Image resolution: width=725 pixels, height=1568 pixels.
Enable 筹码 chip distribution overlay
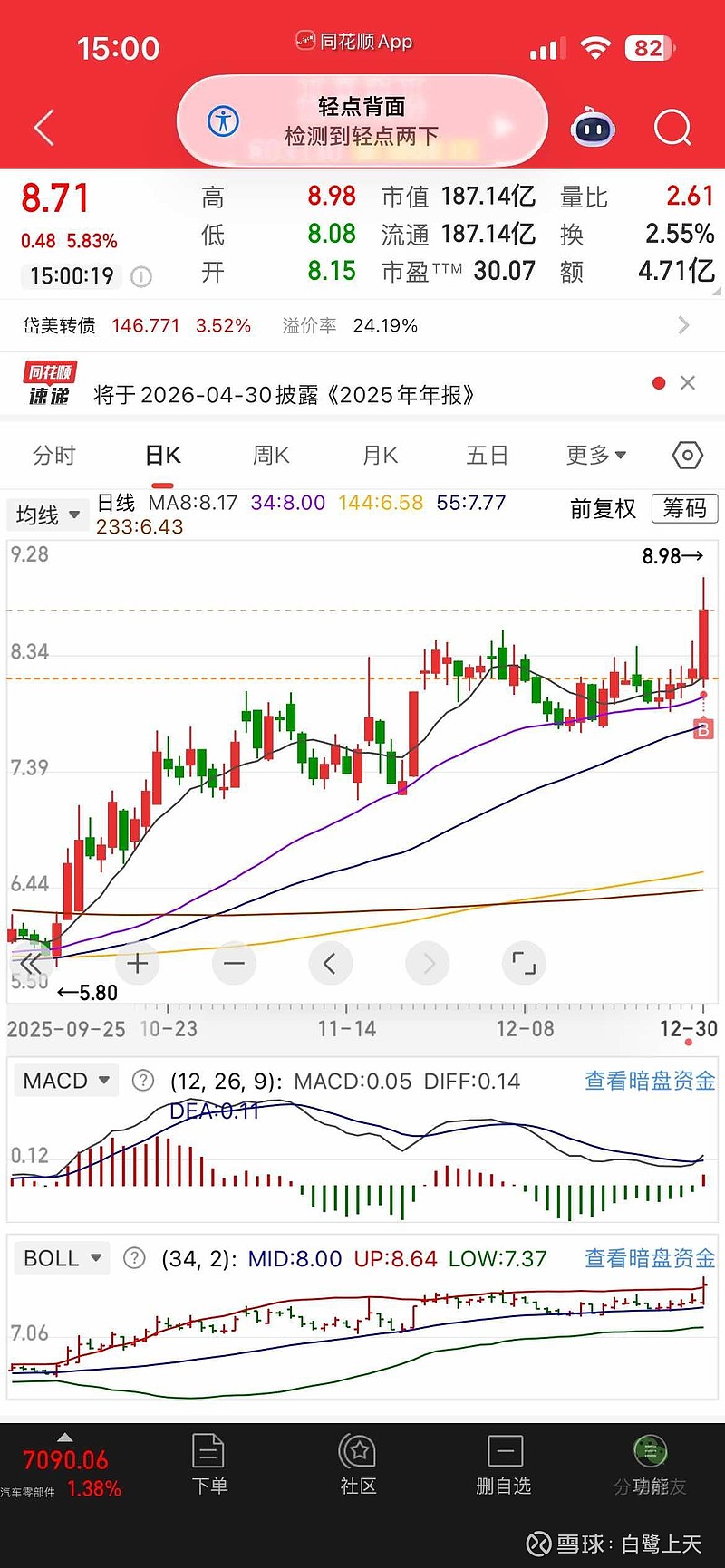coord(684,509)
